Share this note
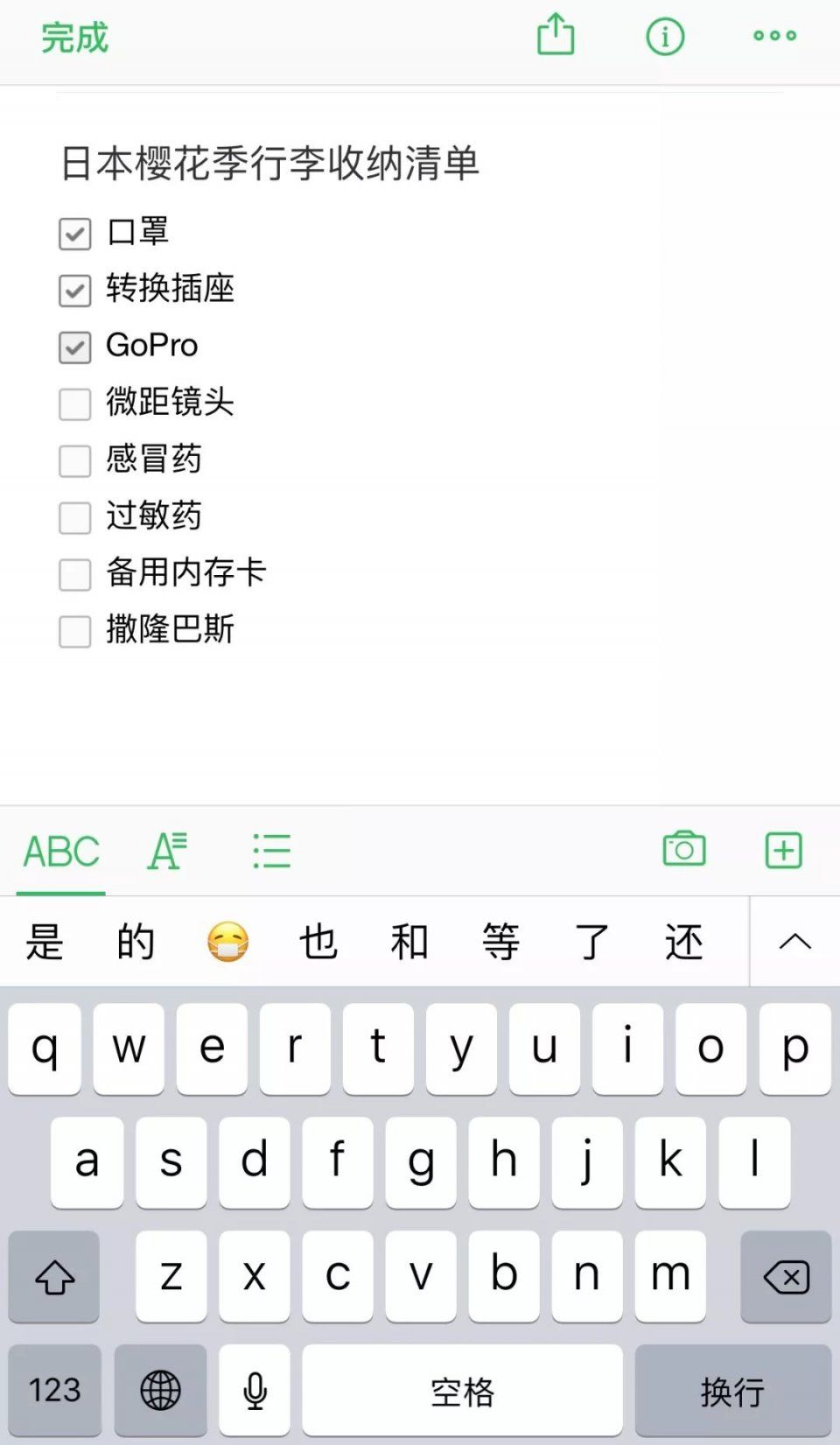This screenshot has width=840, height=1445. [x=556, y=36]
